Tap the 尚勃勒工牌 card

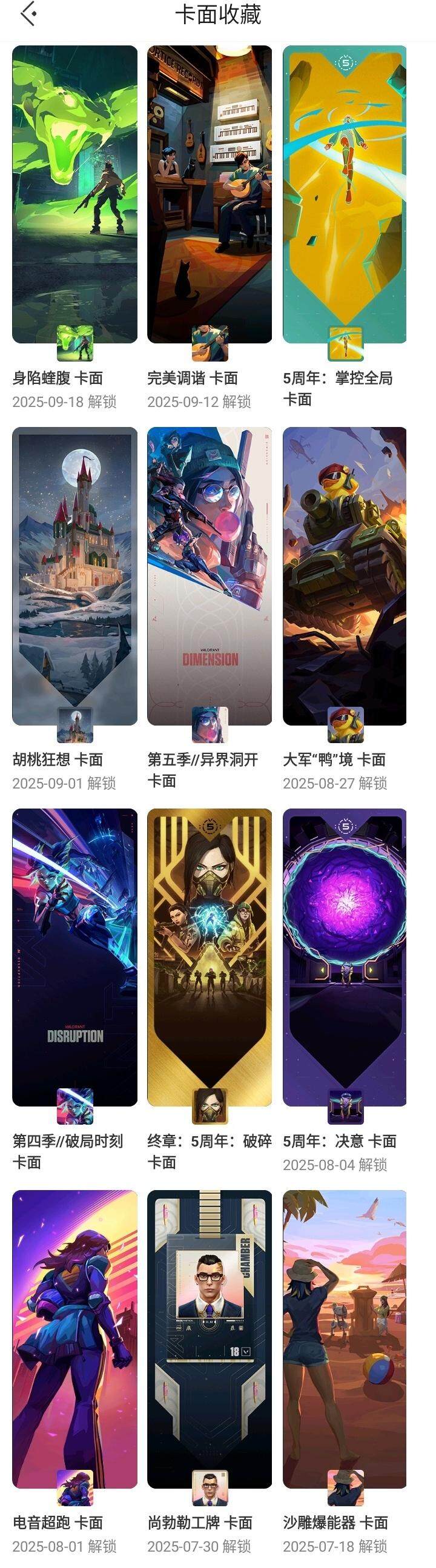pyautogui.click(x=210, y=1338)
